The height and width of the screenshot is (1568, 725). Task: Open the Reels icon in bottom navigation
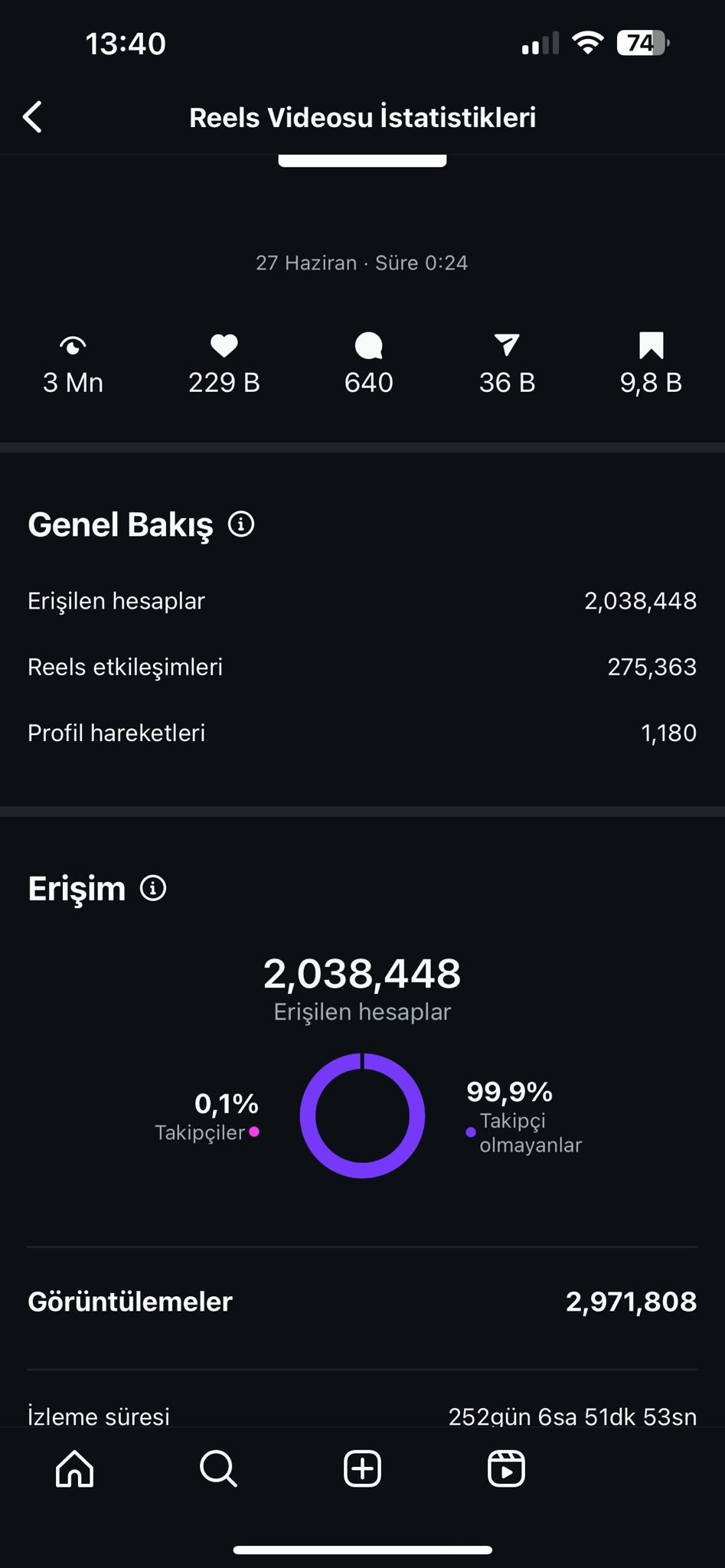pos(506,1468)
